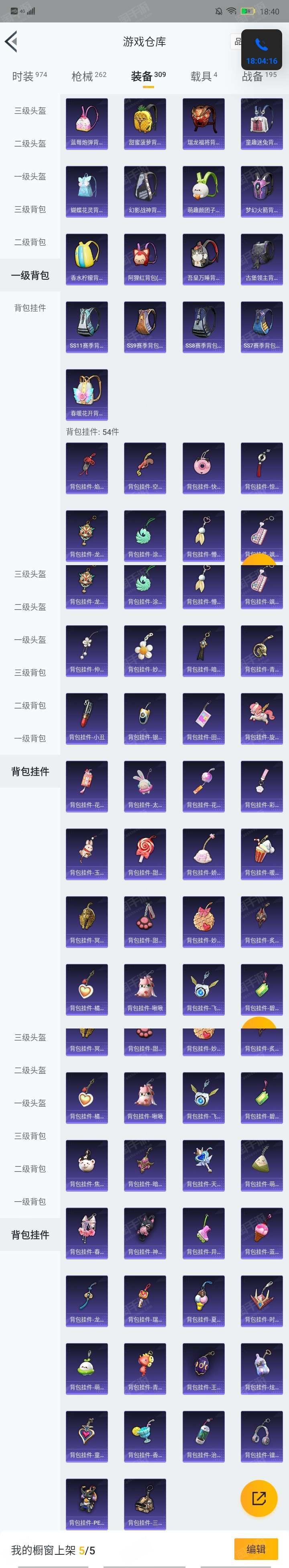Image resolution: width=289 pixels, height=1568 pixels.
Task: Open the 蓝莓炮弹 backpack item
Action: click(87, 123)
